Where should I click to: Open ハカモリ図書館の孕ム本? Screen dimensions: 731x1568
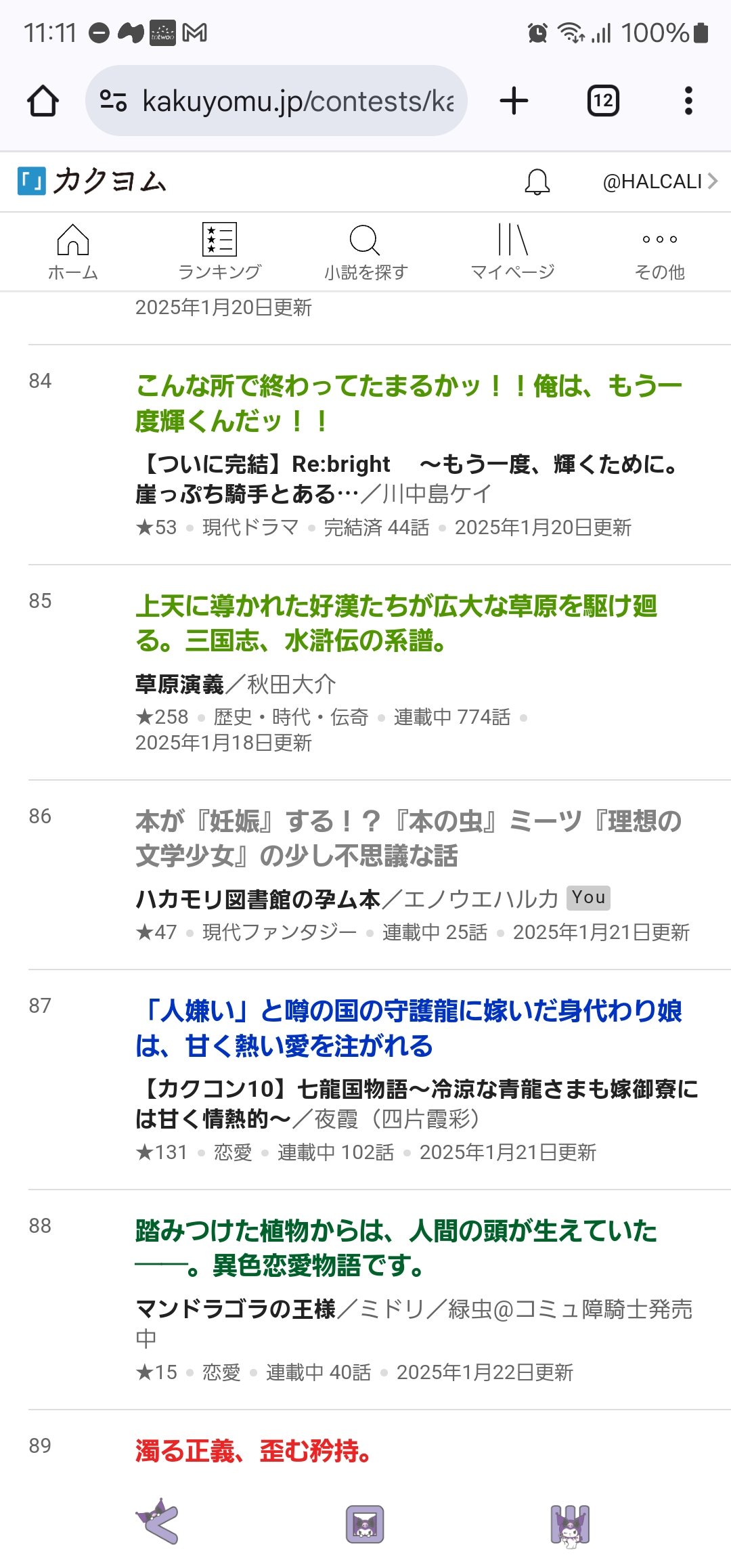tap(258, 899)
